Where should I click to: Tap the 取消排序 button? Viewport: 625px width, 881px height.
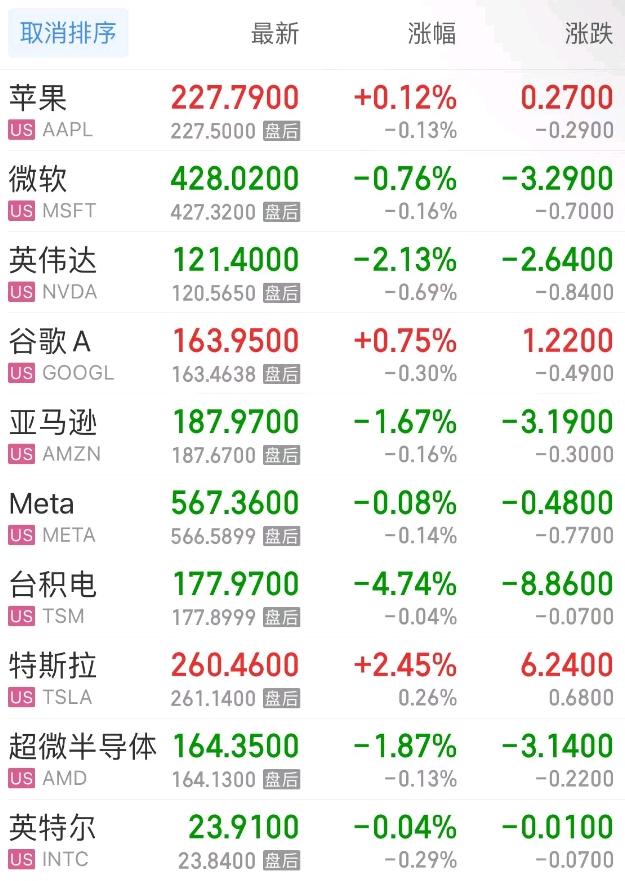point(68,33)
